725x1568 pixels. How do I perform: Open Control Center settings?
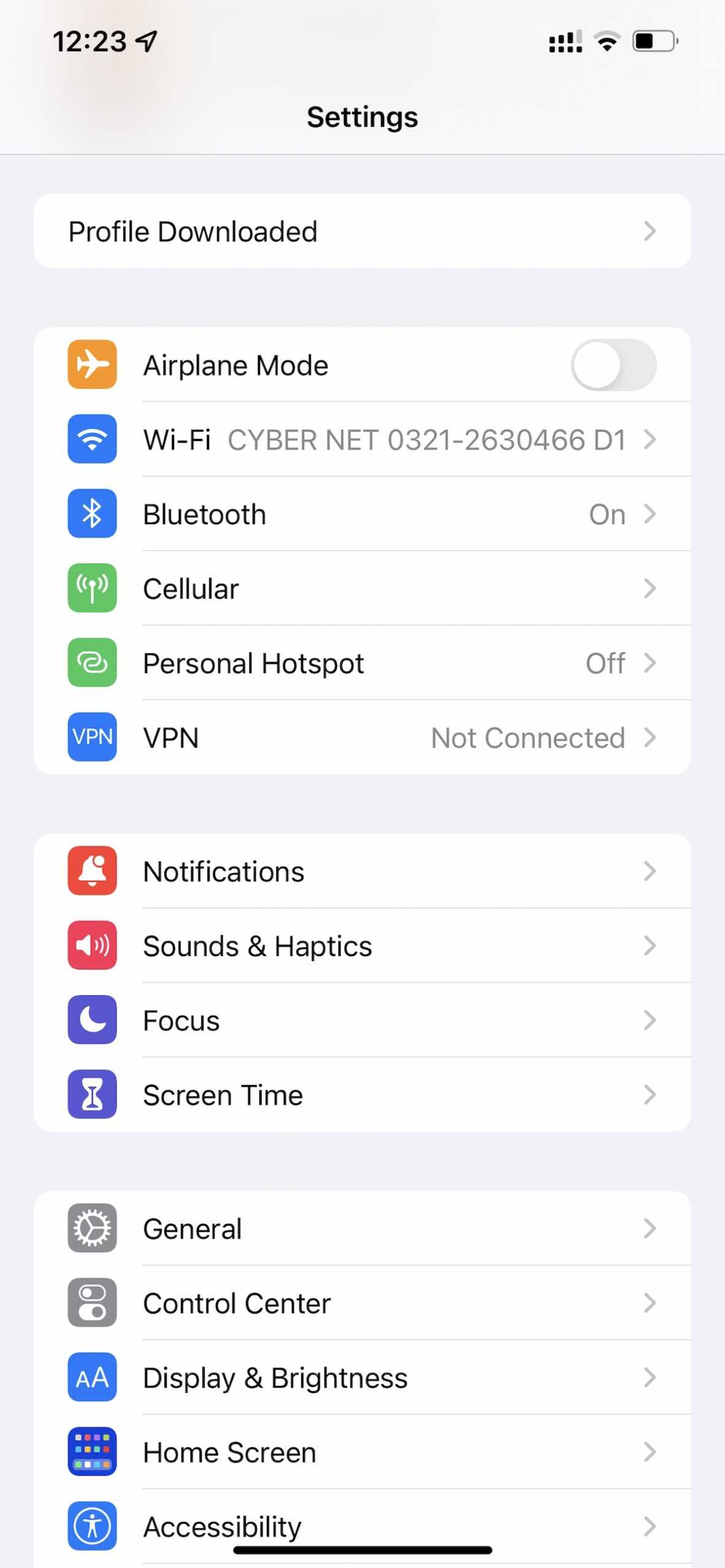pos(362,1303)
